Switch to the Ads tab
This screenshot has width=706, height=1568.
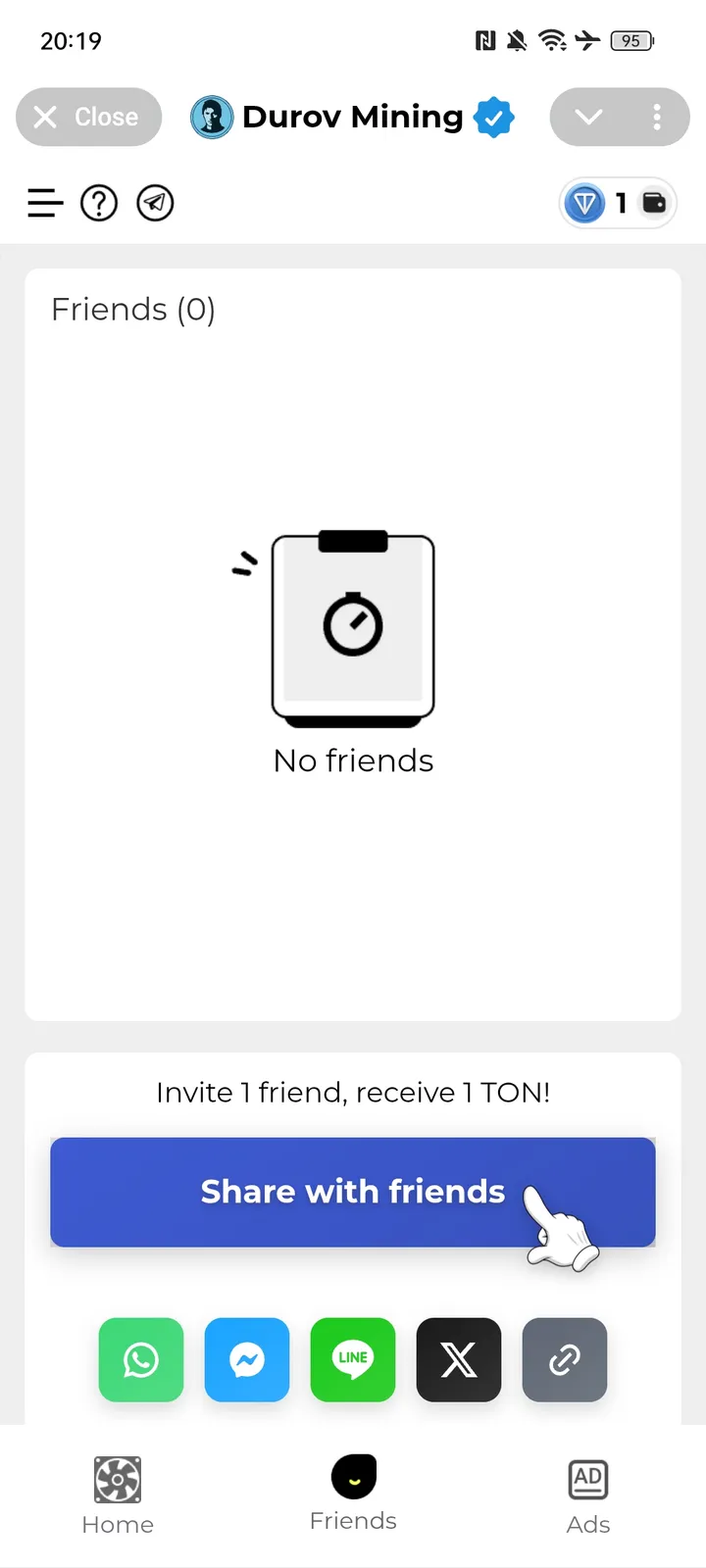click(587, 1493)
